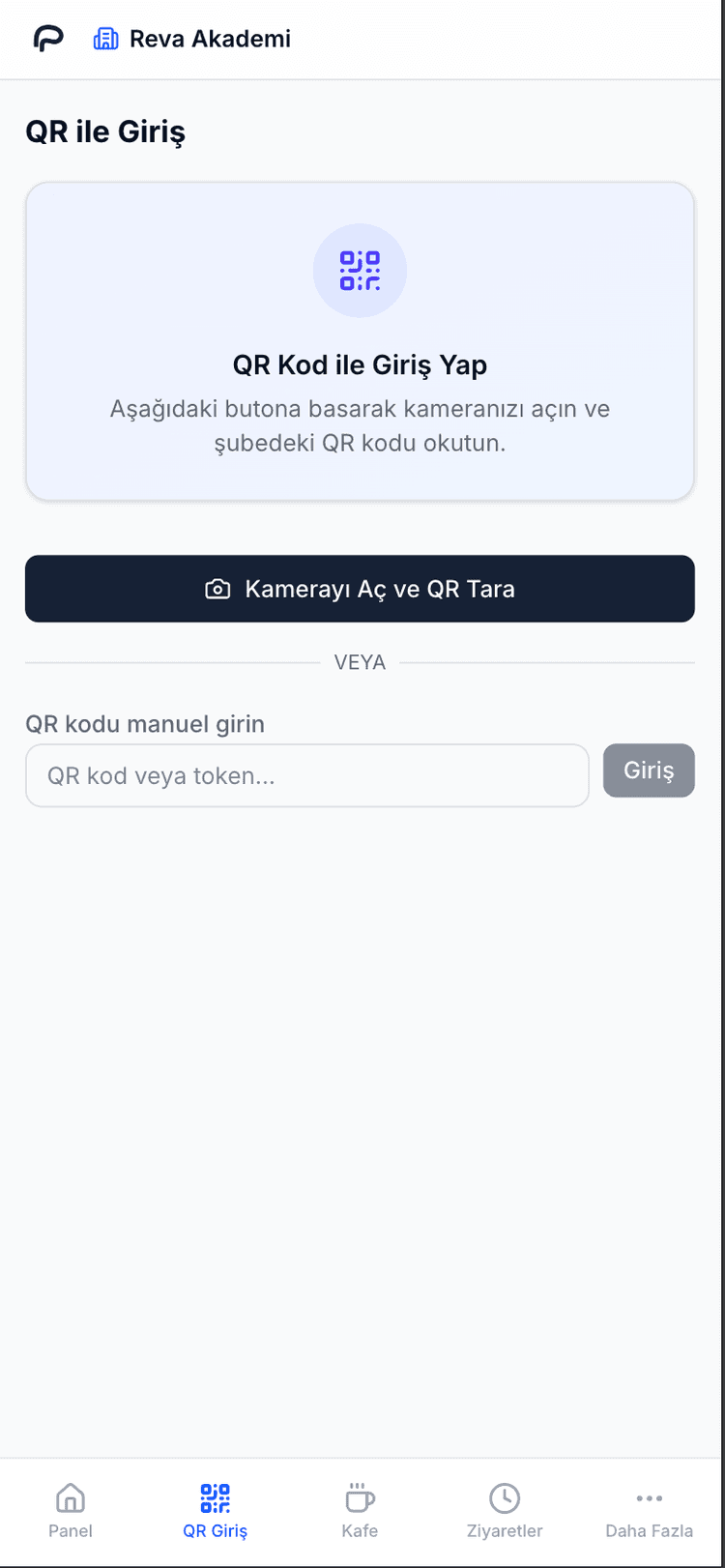Click the P logo in the header
The height and width of the screenshot is (1568, 725).
click(x=46, y=39)
